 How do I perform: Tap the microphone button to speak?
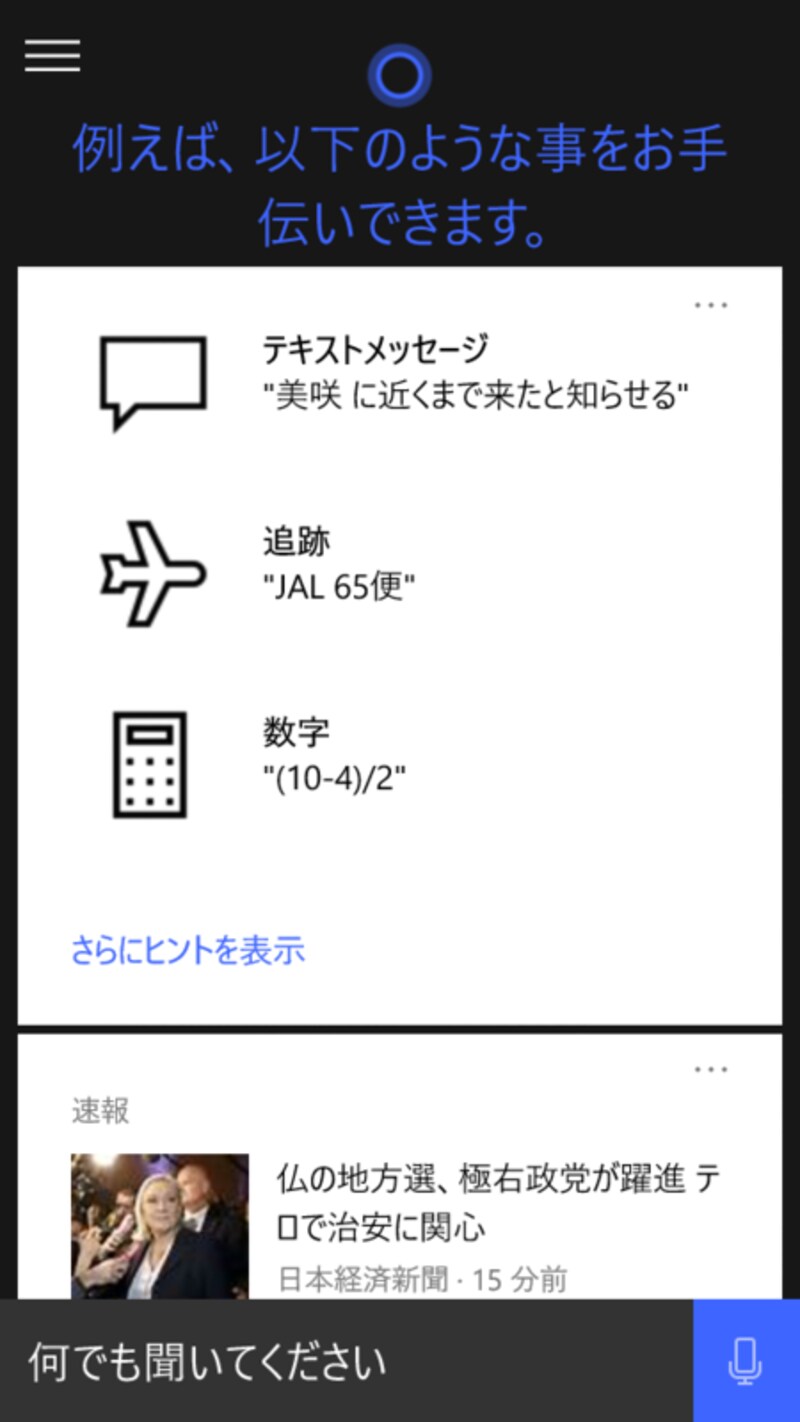click(x=745, y=1361)
